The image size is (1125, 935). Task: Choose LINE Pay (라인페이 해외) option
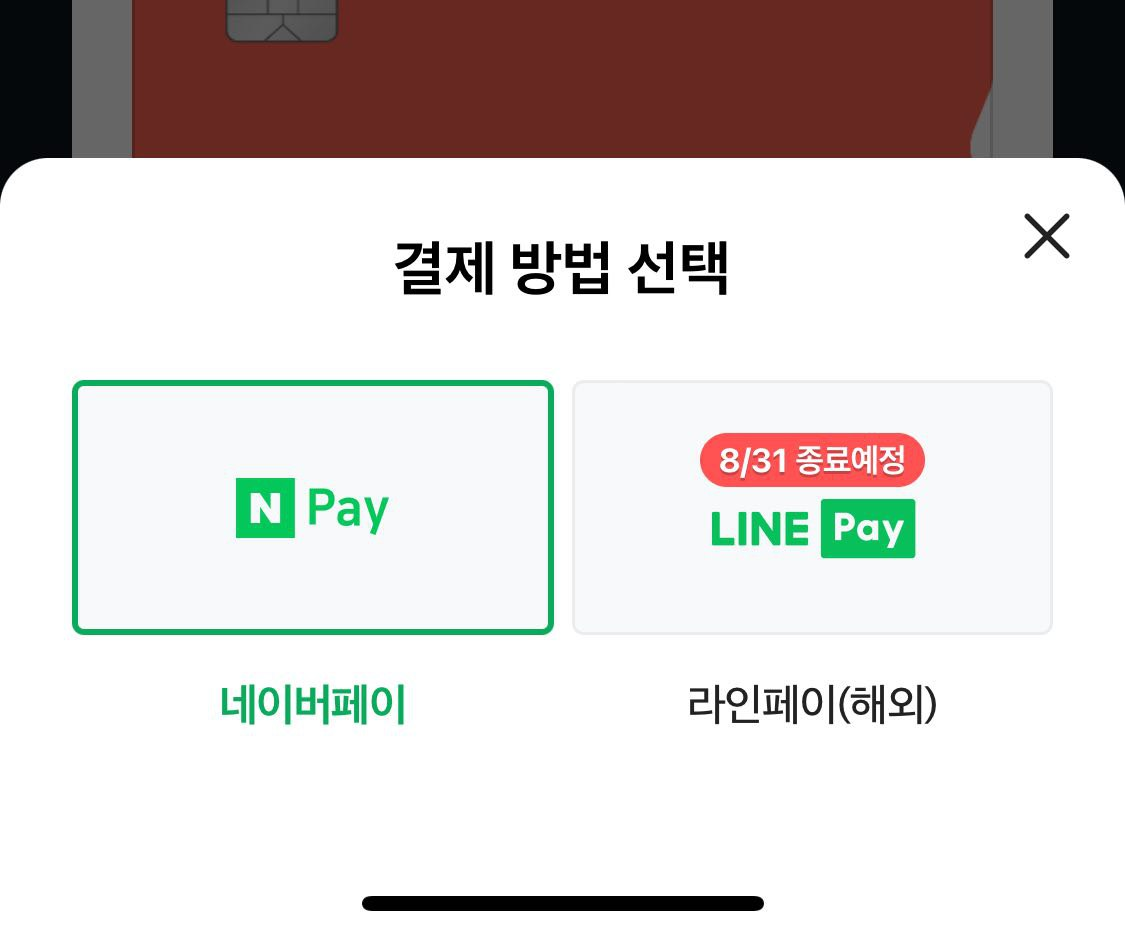coord(812,508)
